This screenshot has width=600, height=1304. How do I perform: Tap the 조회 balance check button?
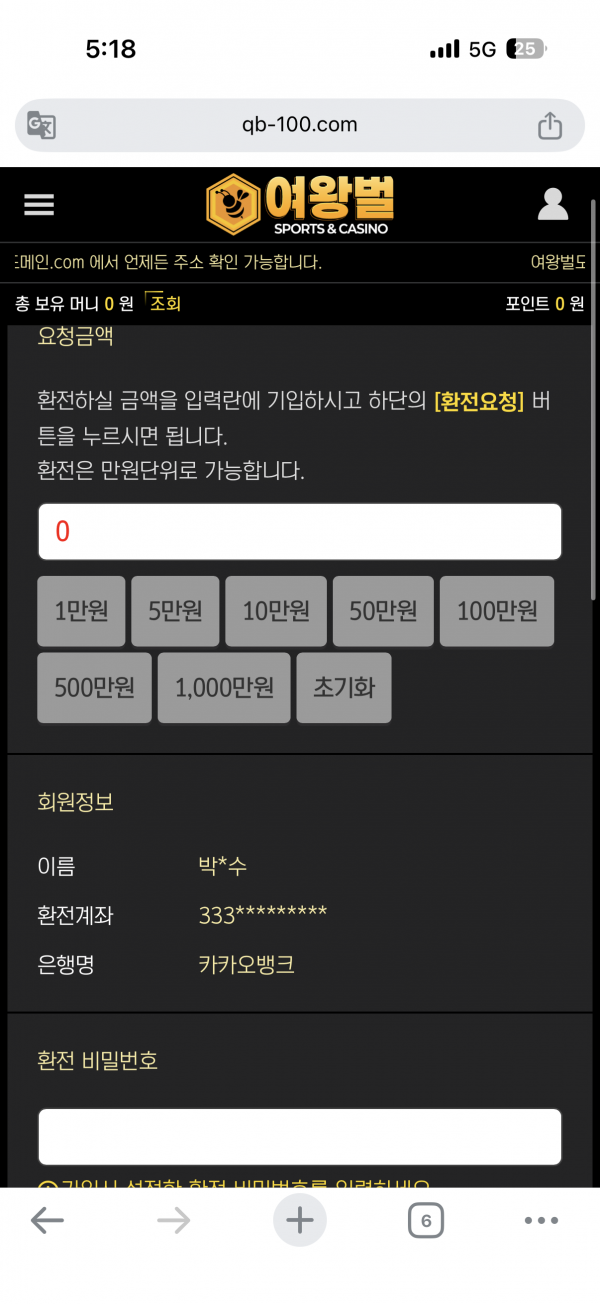[165, 304]
